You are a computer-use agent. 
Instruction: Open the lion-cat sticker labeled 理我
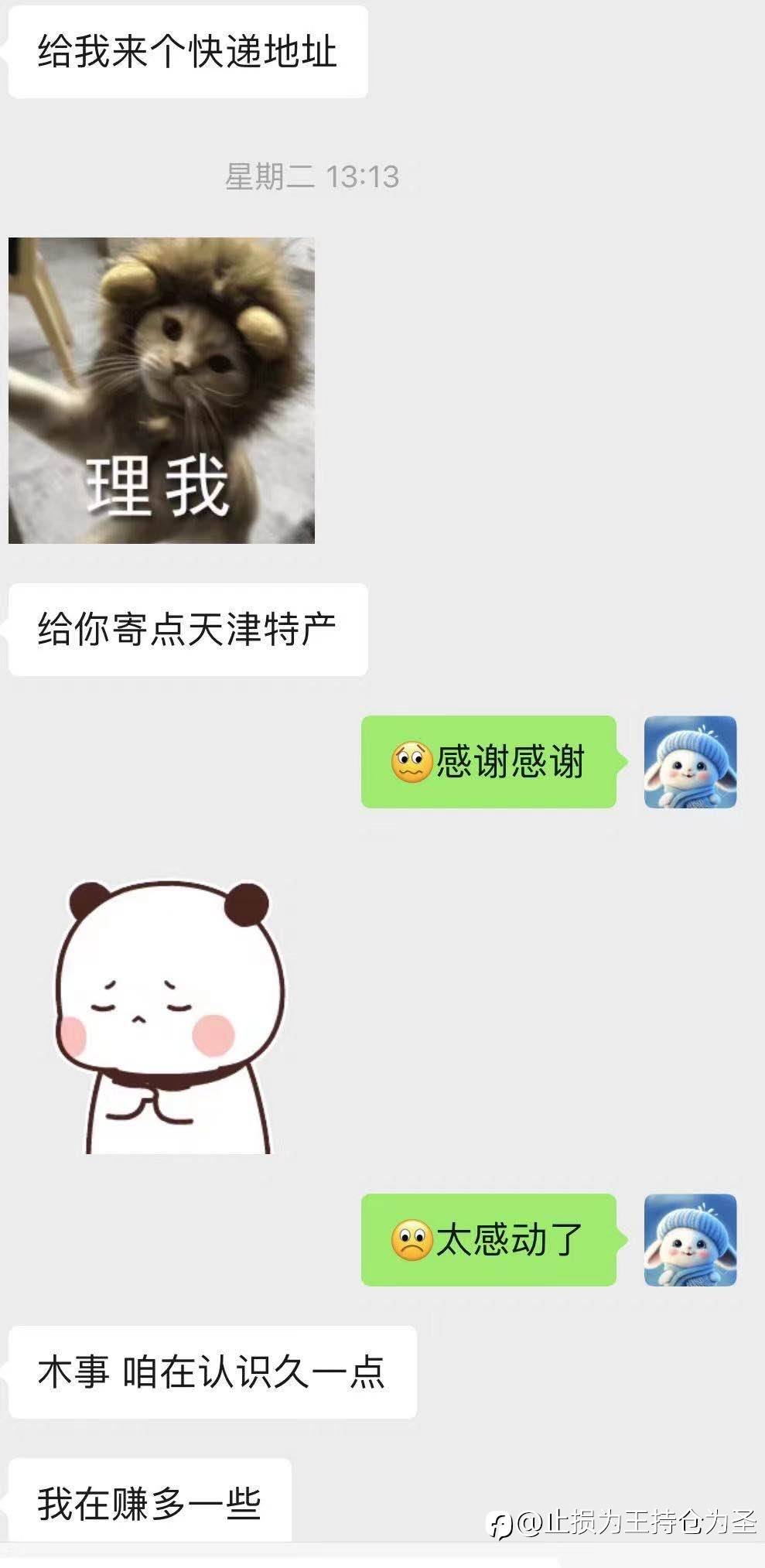(162, 390)
